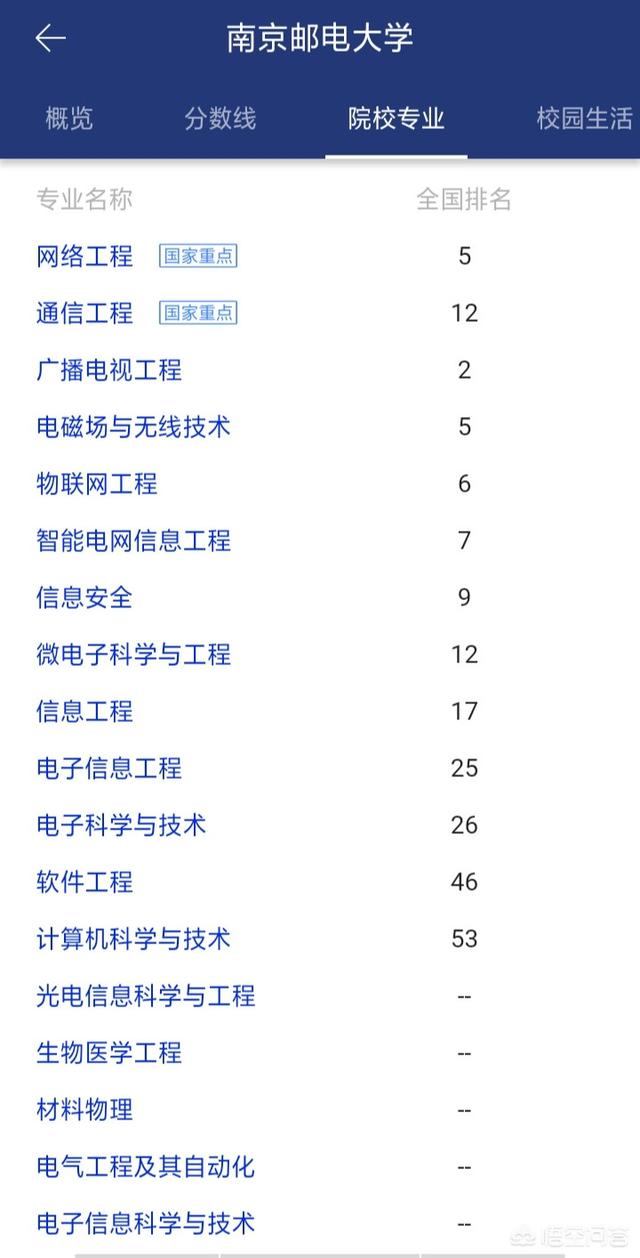
Task: Tap the 软件工程 major
Action: pyautogui.click(x=85, y=882)
